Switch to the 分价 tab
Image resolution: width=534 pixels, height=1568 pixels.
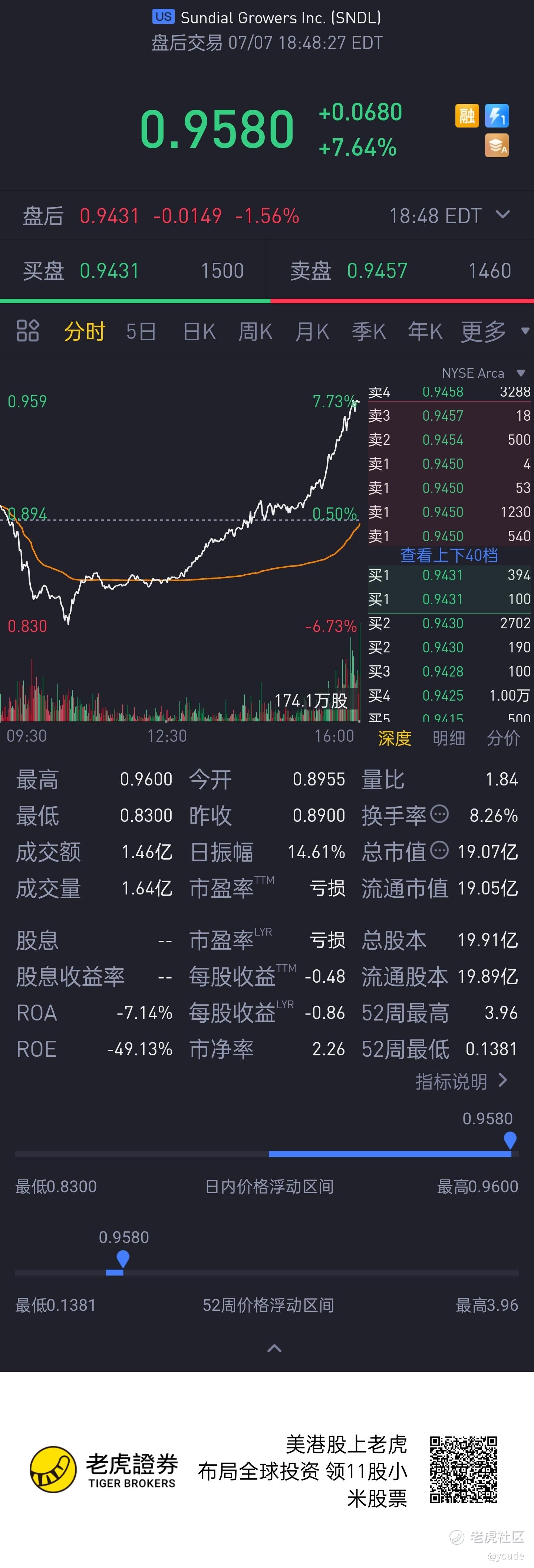(x=503, y=738)
